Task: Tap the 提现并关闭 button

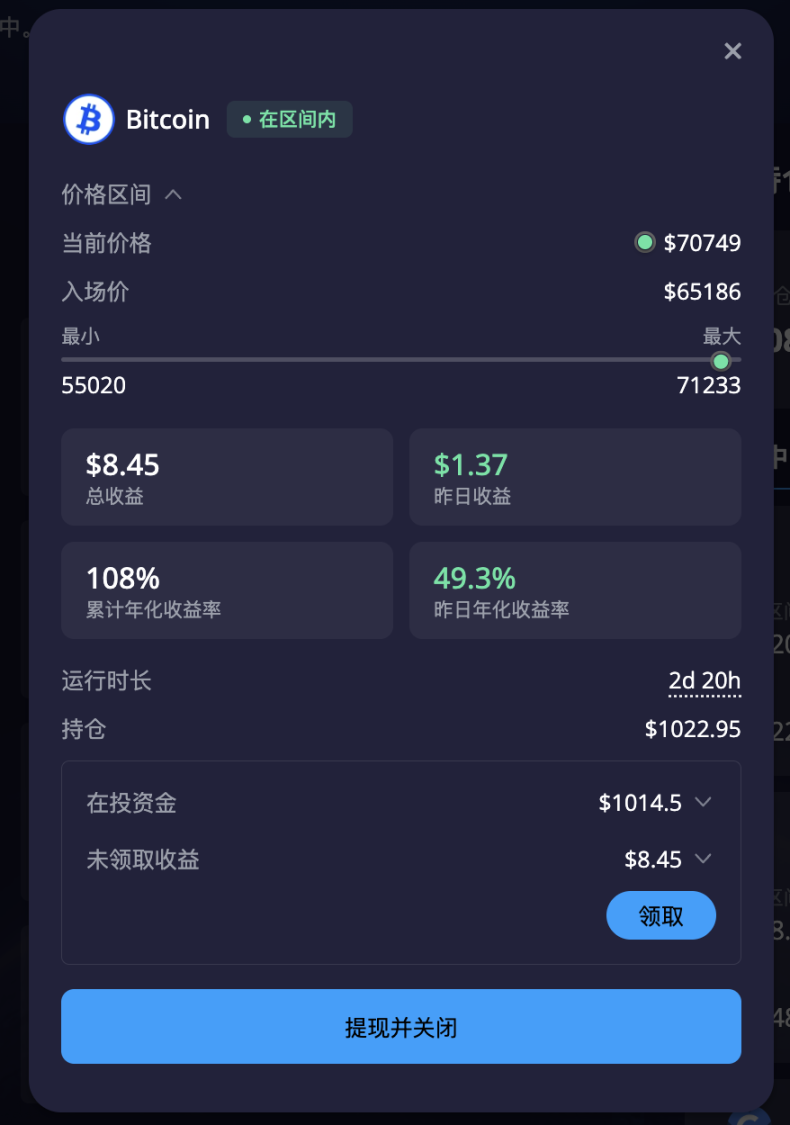Action: coord(401,1027)
